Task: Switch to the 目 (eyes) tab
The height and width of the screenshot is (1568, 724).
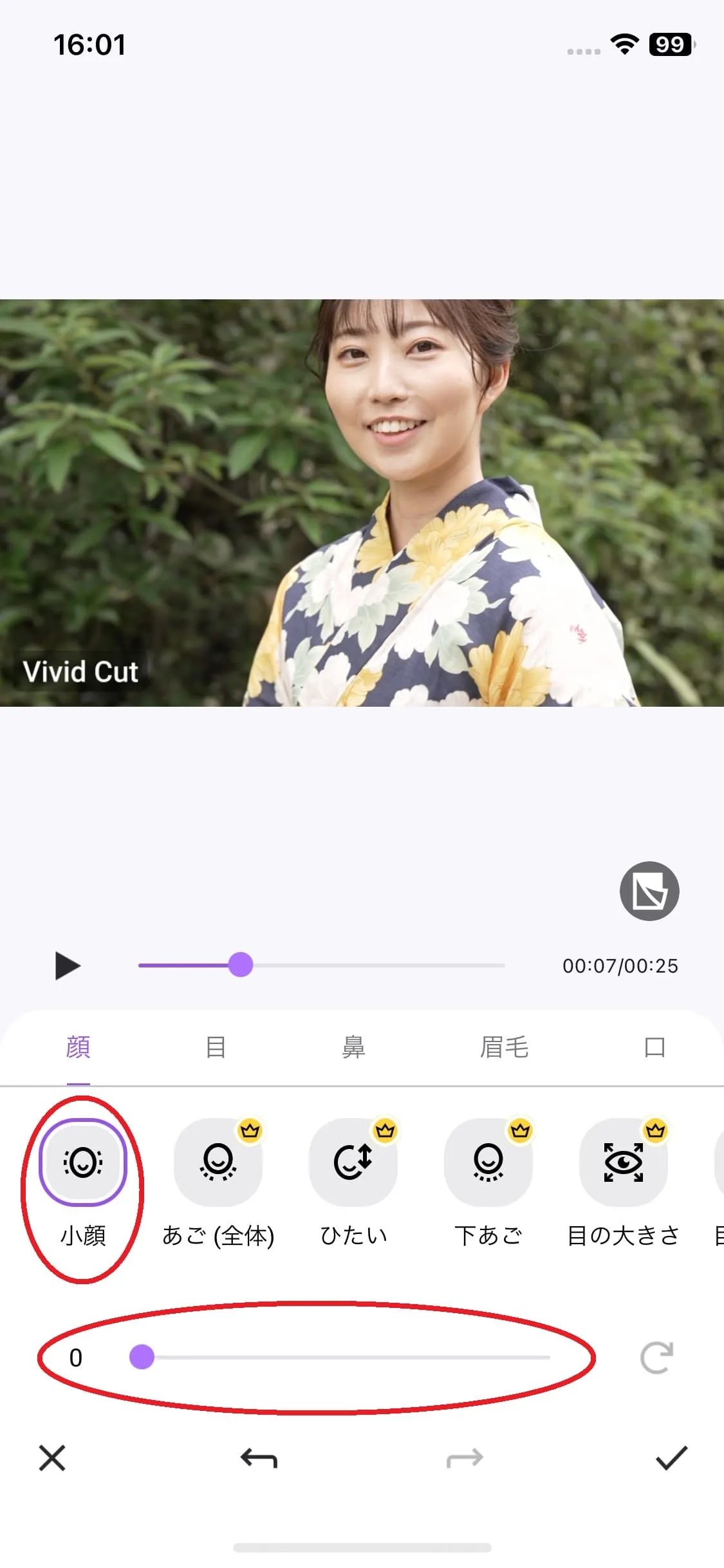Action: pyautogui.click(x=215, y=1047)
